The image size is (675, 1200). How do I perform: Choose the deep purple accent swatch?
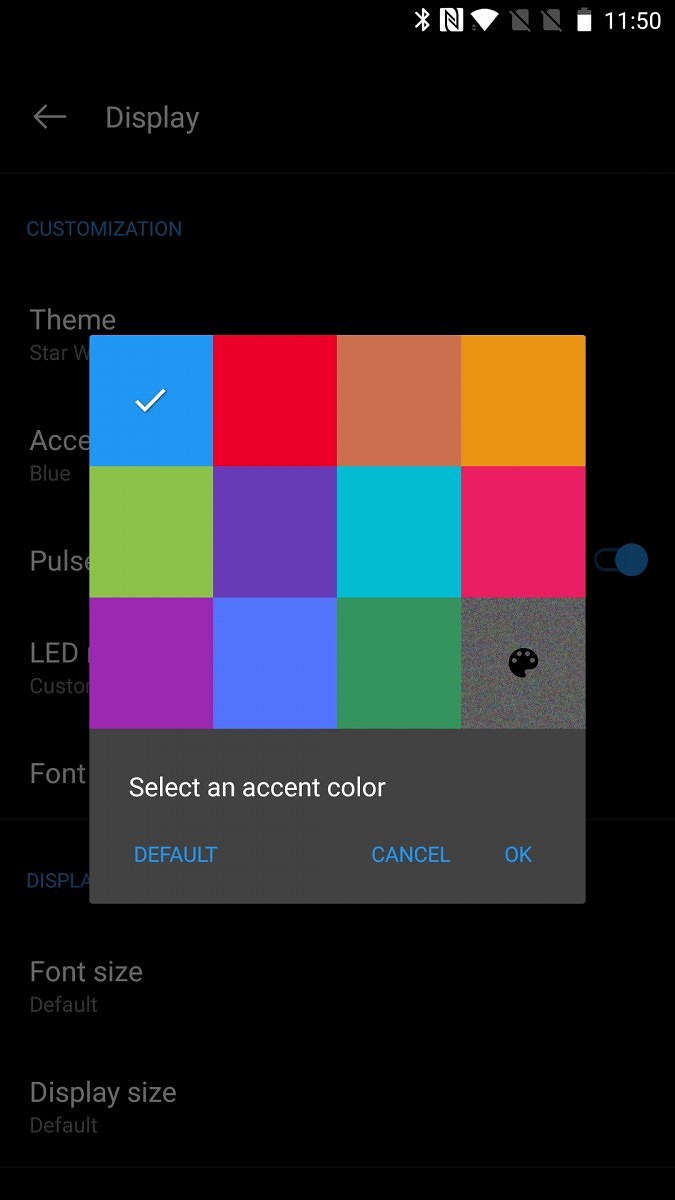point(275,532)
